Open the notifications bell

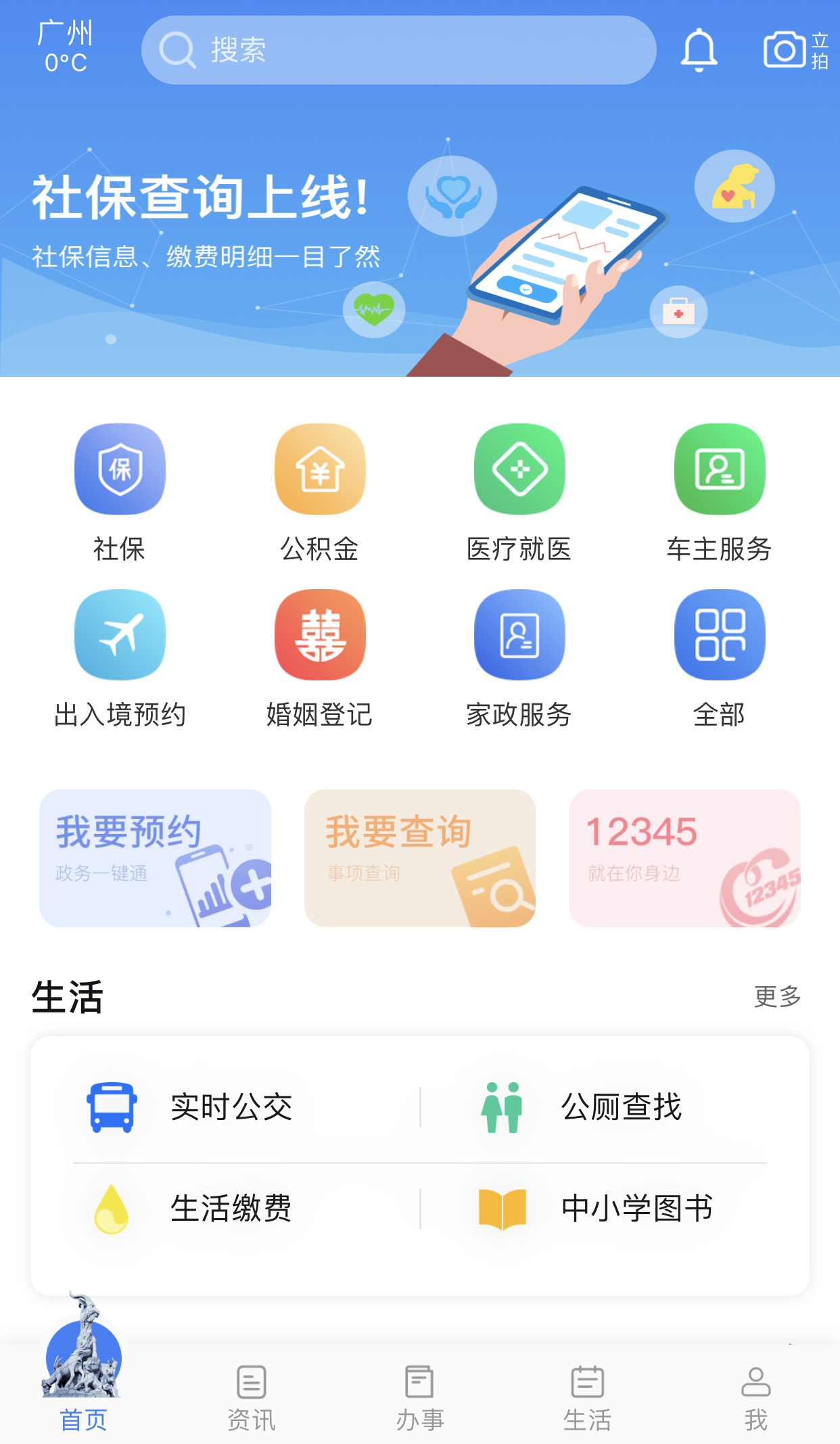click(698, 50)
